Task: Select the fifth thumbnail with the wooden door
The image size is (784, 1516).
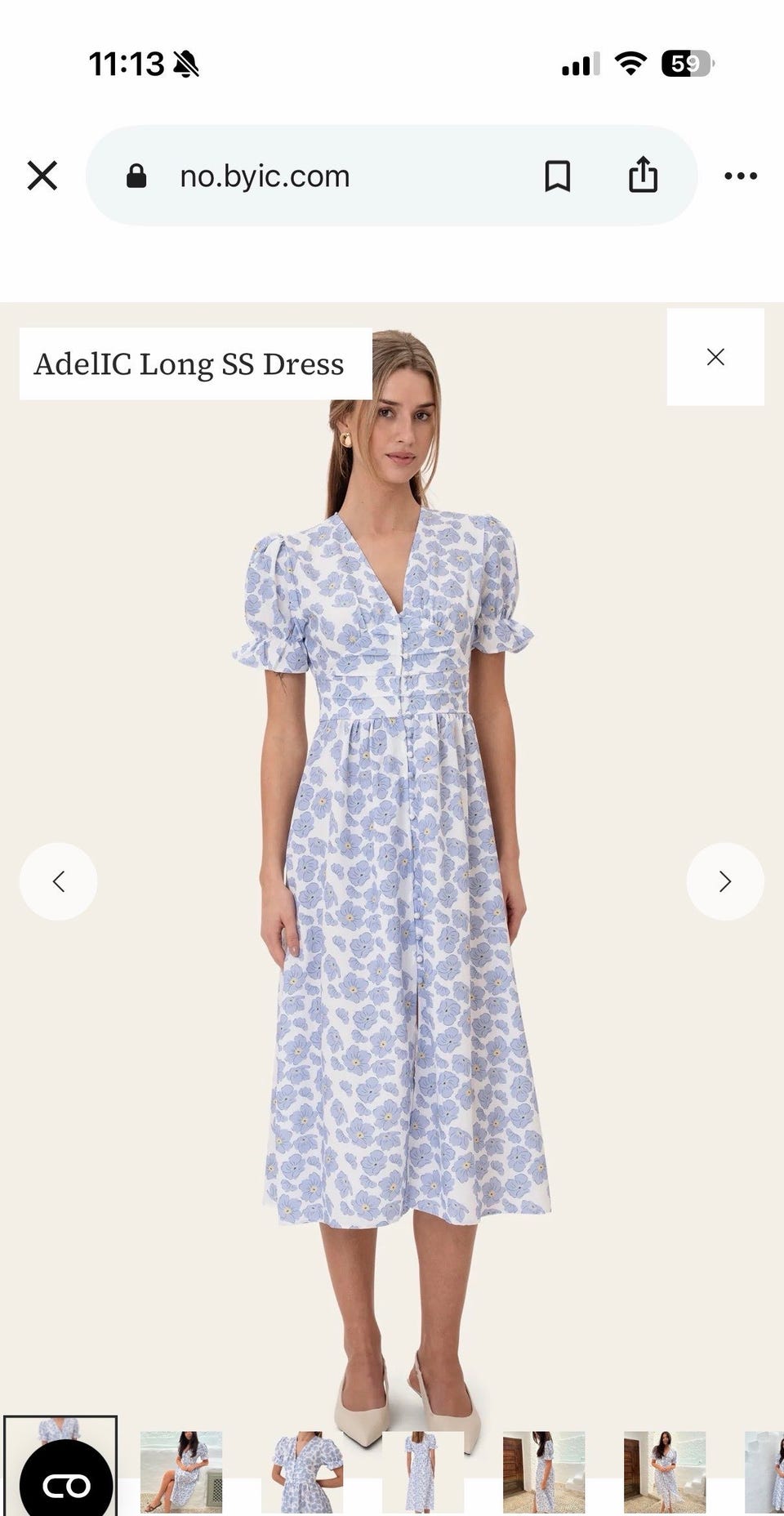Action: [x=544, y=1471]
